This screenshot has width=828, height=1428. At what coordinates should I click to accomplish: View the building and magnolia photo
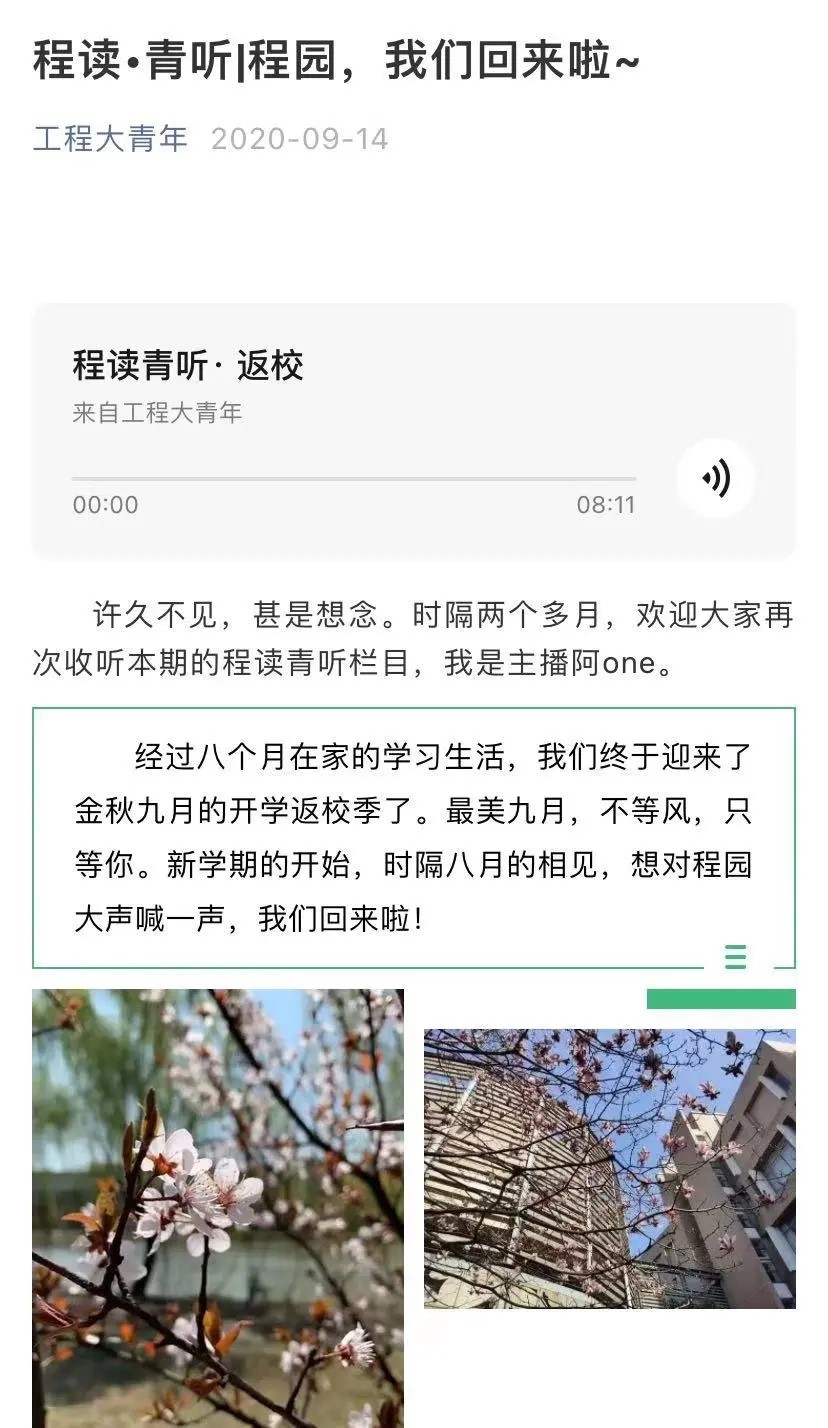click(609, 1168)
